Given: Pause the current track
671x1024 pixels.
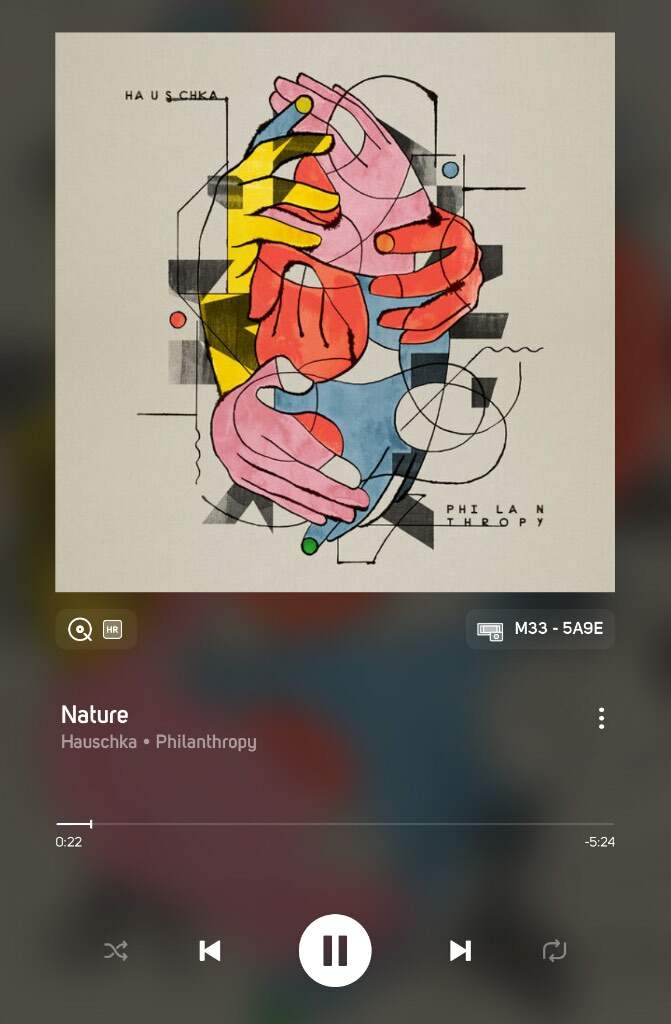Looking at the screenshot, I should pos(335,950).
